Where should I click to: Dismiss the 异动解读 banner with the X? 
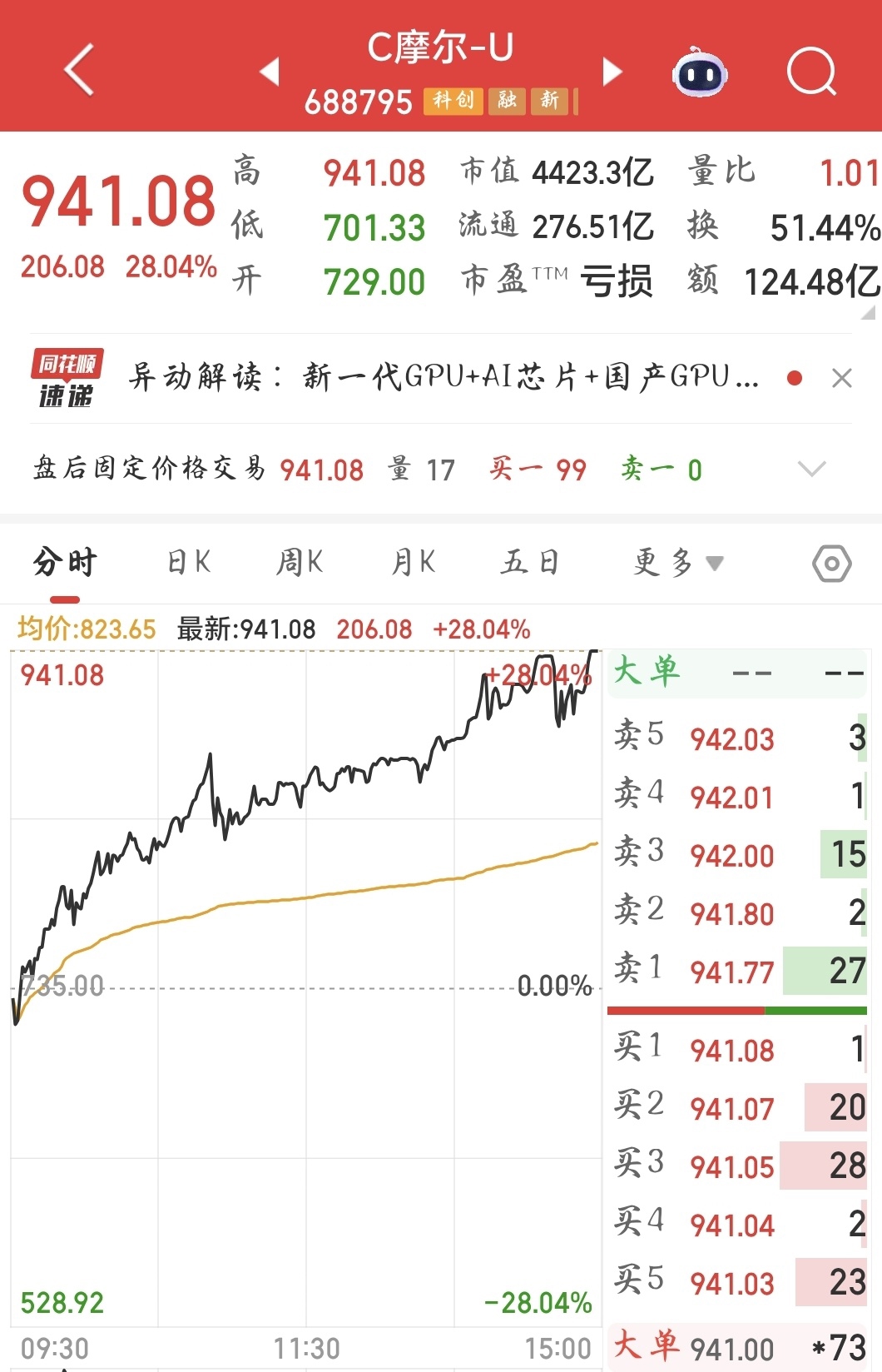pyautogui.click(x=841, y=379)
